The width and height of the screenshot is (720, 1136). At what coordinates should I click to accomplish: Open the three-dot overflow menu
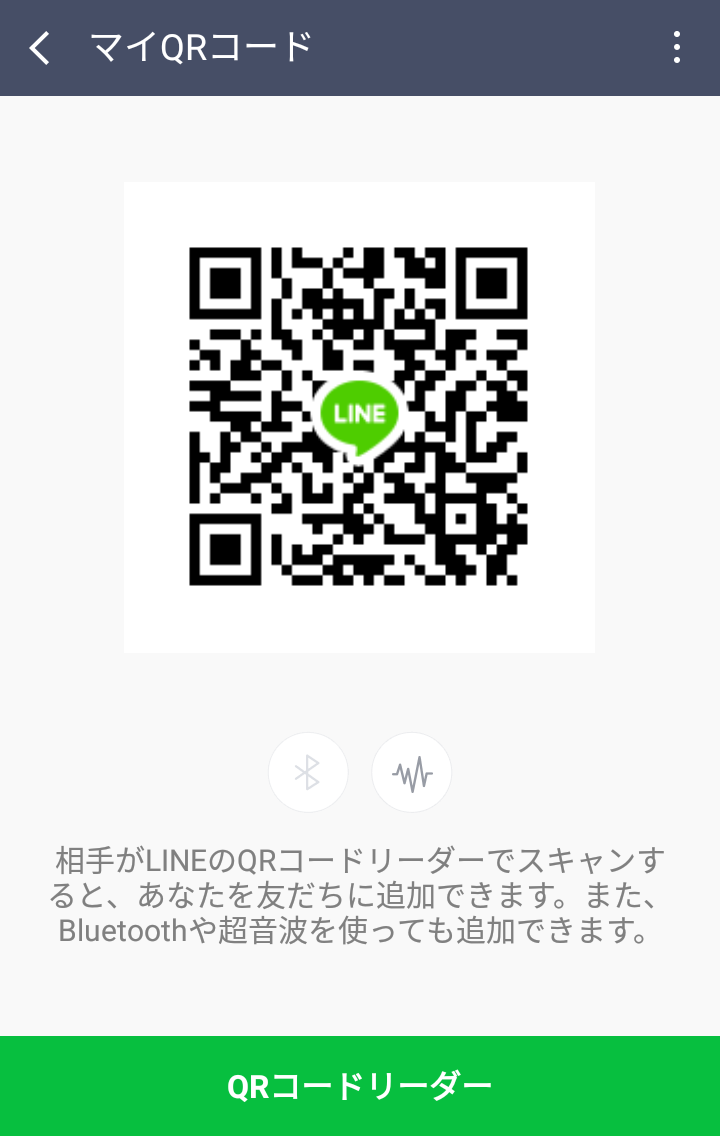pyautogui.click(x=677, y=48)
